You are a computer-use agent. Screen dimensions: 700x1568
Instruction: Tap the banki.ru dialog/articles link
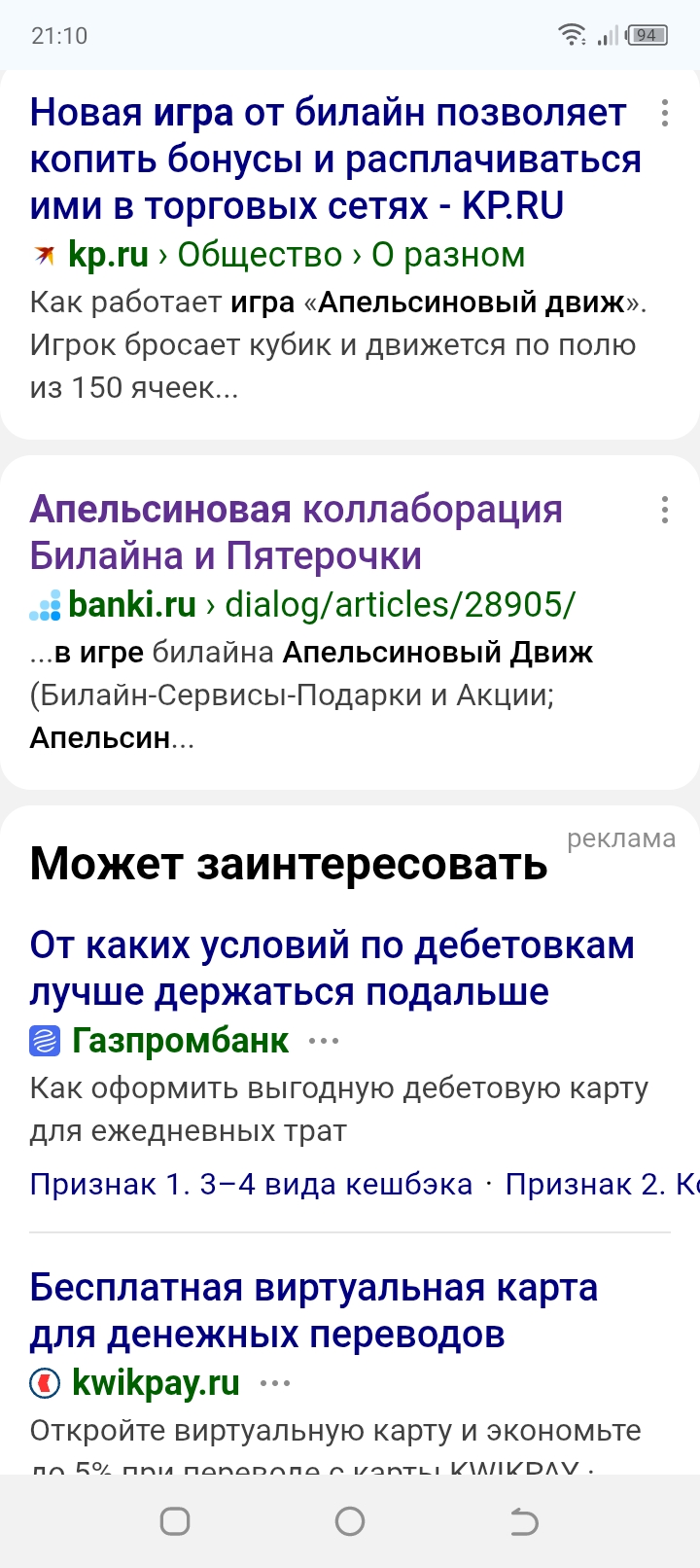(x=302, y=604)
